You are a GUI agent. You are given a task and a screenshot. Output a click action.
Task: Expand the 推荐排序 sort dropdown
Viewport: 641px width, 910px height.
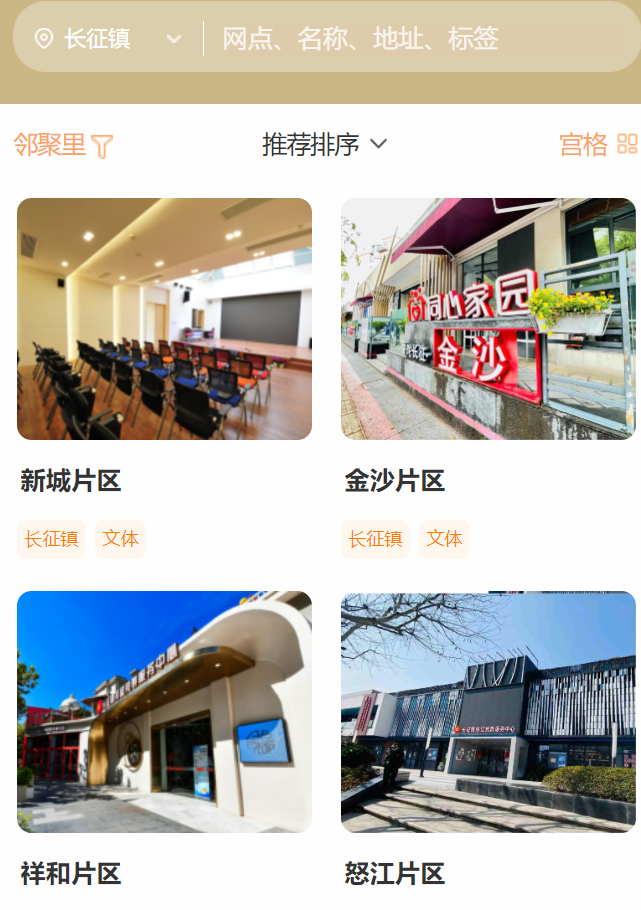[x=324, y=145]
